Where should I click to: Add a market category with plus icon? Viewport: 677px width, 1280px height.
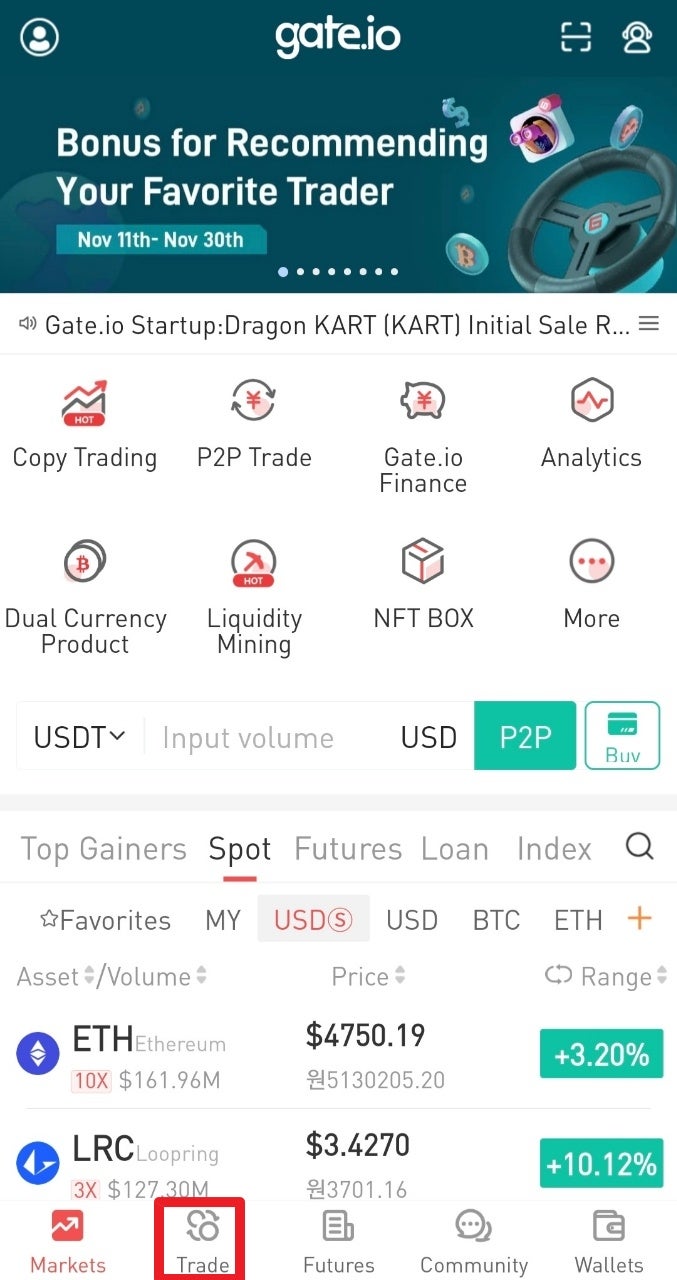pos(639,918)
